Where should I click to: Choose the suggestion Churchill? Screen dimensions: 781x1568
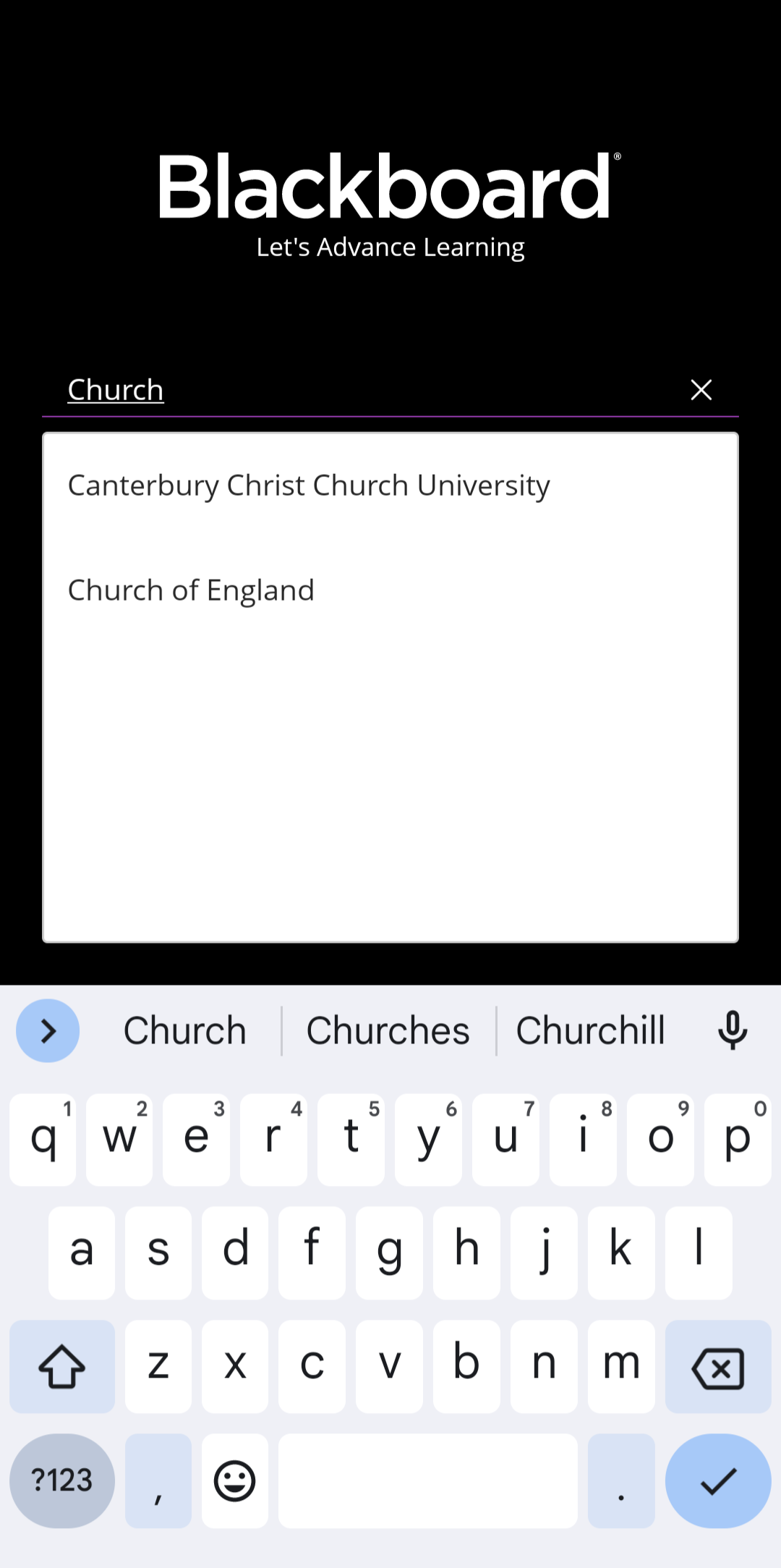click(x=591, y=1030)
